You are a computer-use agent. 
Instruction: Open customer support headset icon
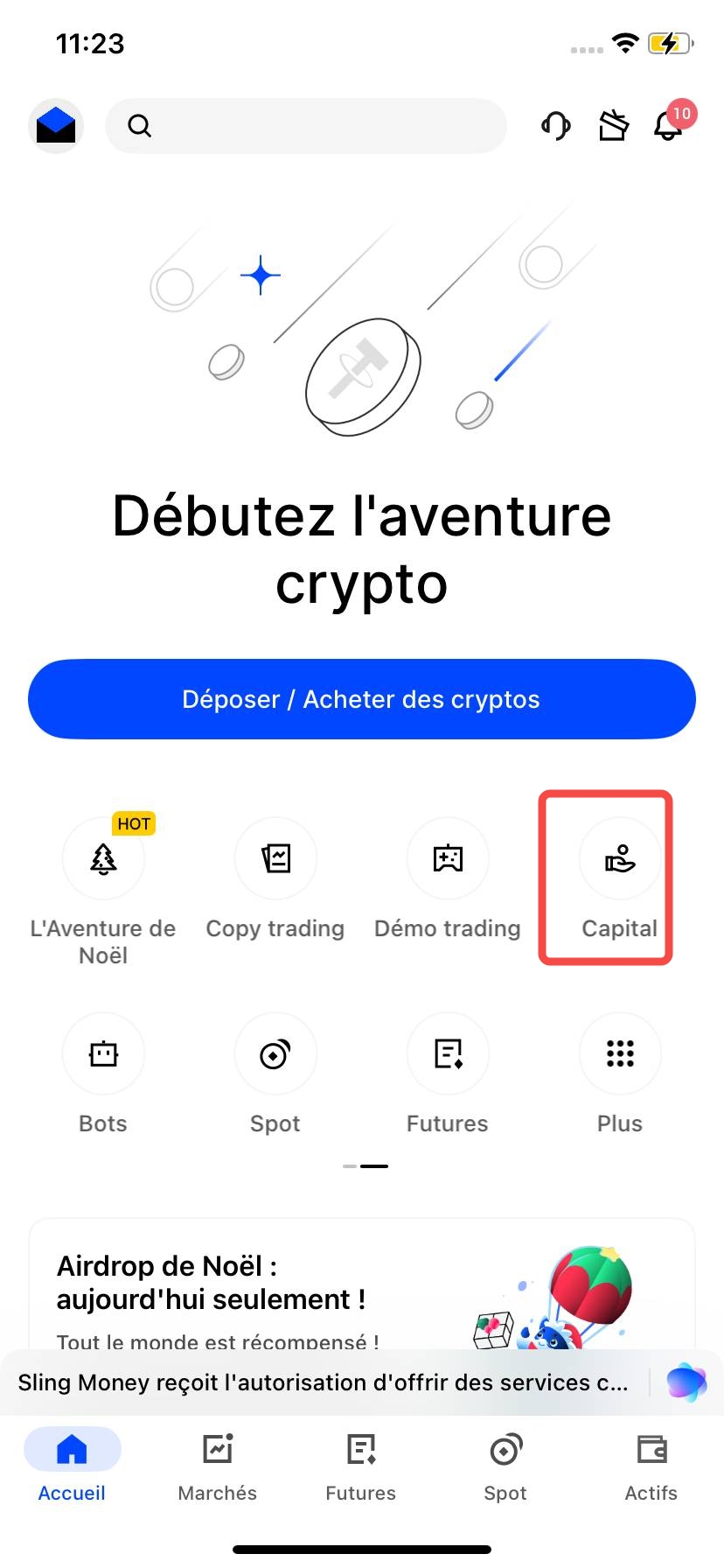pyautogui.click(x=555, y=126)
